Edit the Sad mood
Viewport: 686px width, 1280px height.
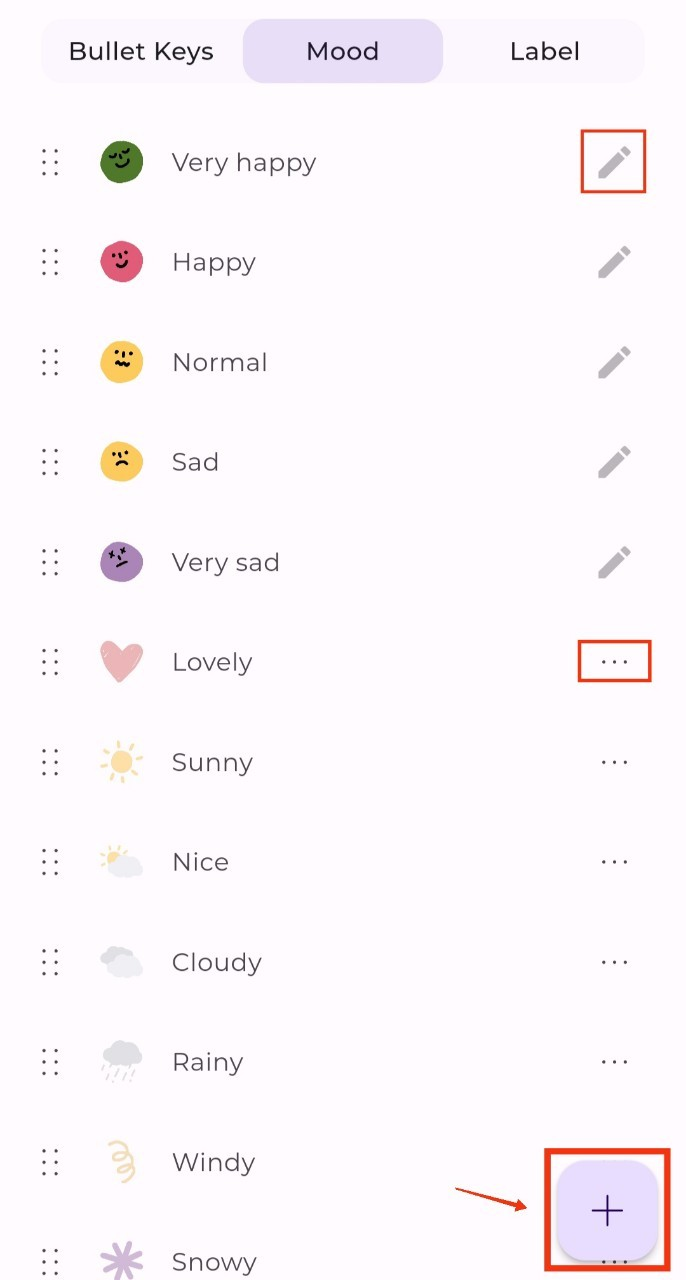[614, 462]
